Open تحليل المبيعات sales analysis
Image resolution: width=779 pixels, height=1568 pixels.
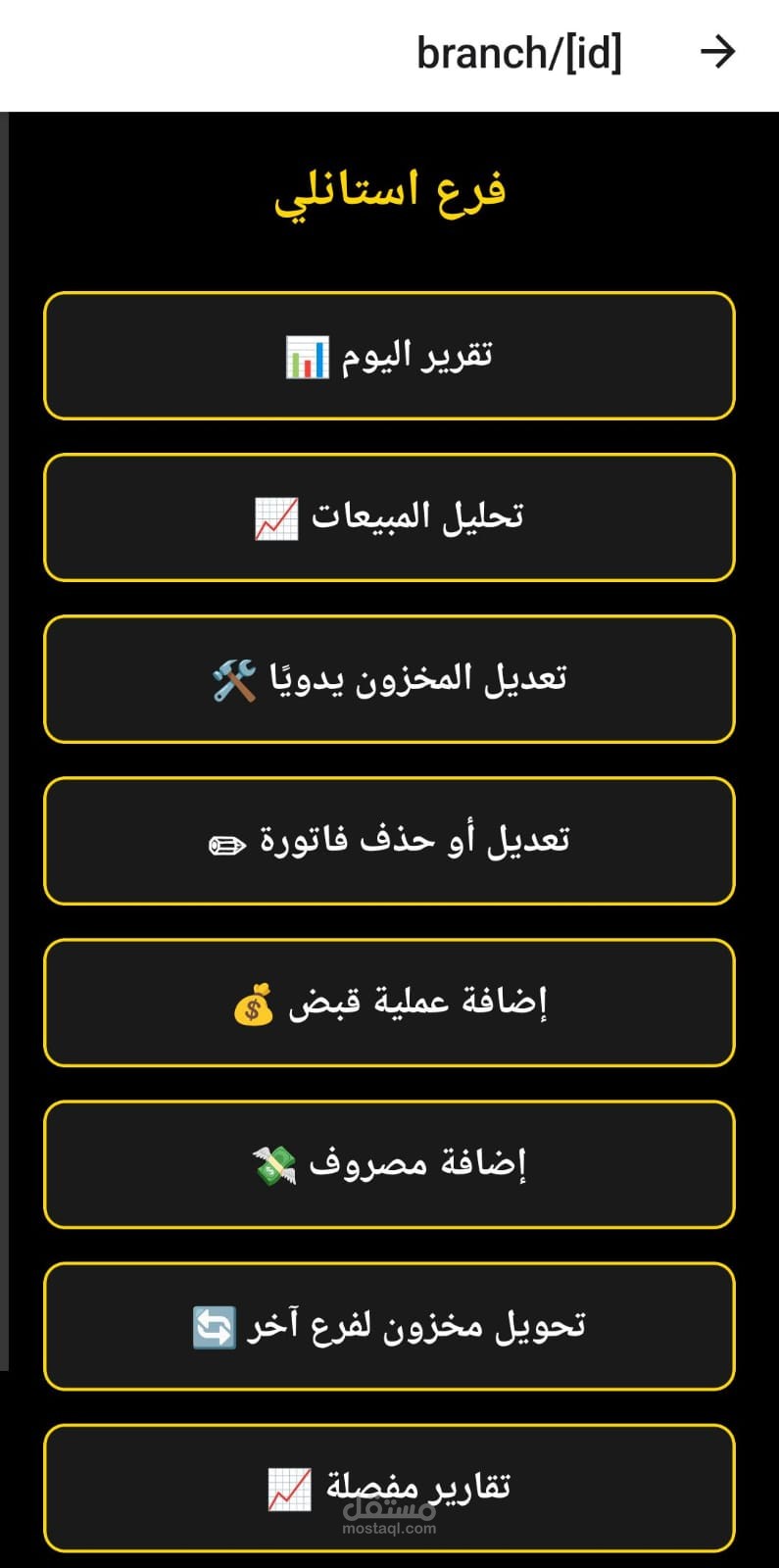click(389, 517)
